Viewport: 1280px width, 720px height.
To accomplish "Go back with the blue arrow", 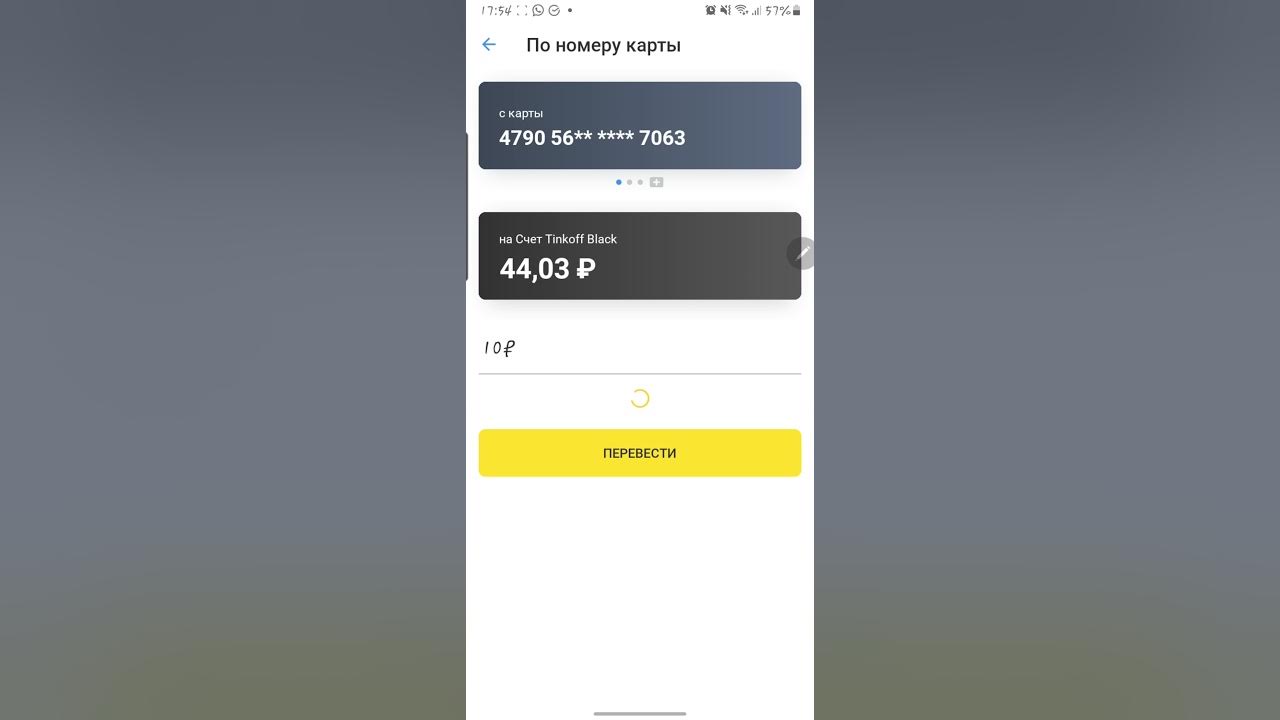I will pyautogui.click(x=489, y=45).
